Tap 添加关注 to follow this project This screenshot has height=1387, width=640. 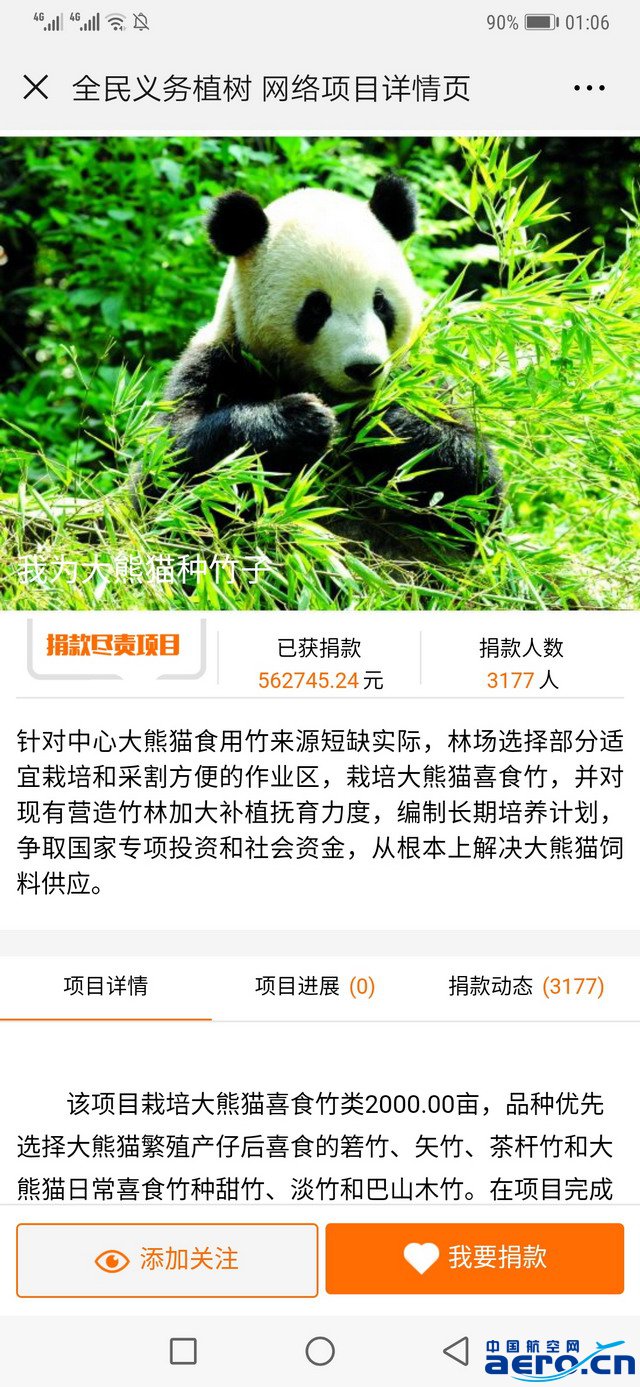(167, 1259)
